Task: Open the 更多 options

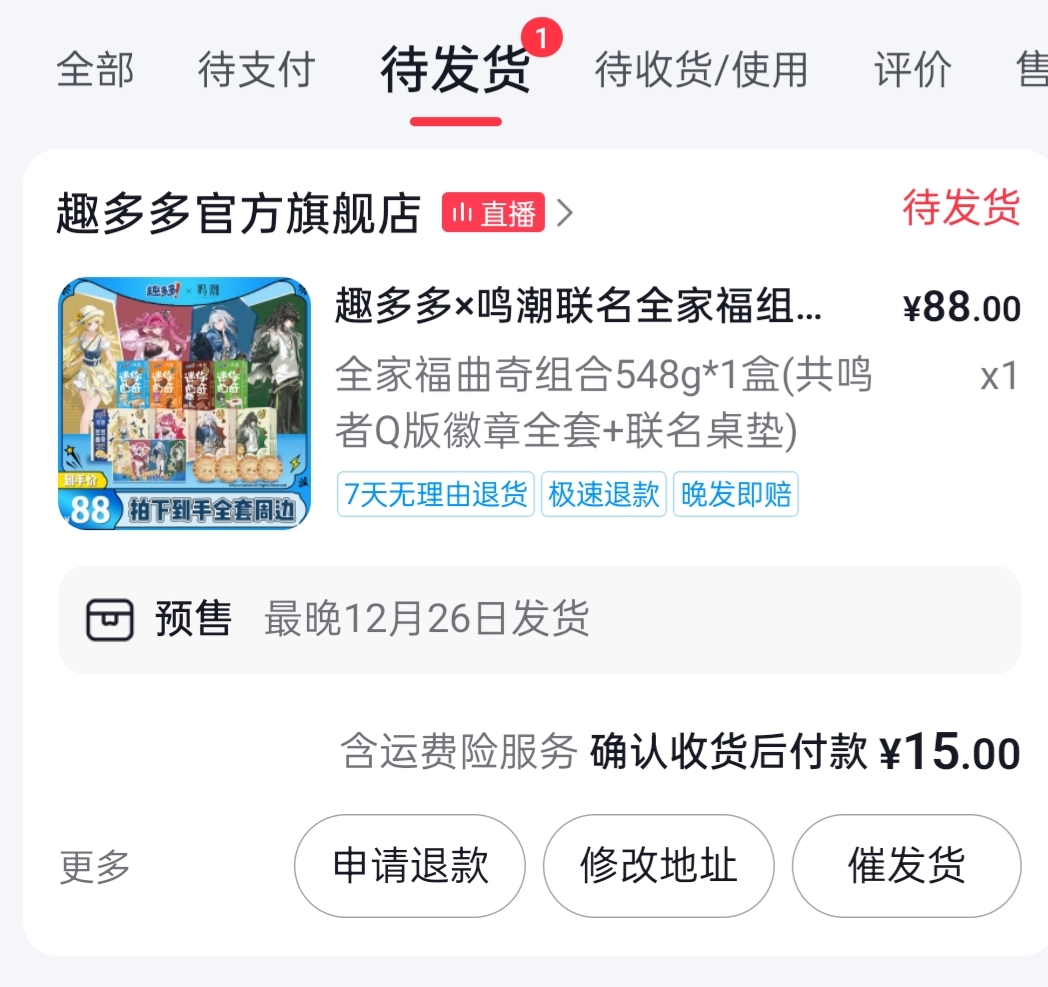Action: [x=95, y=867]
